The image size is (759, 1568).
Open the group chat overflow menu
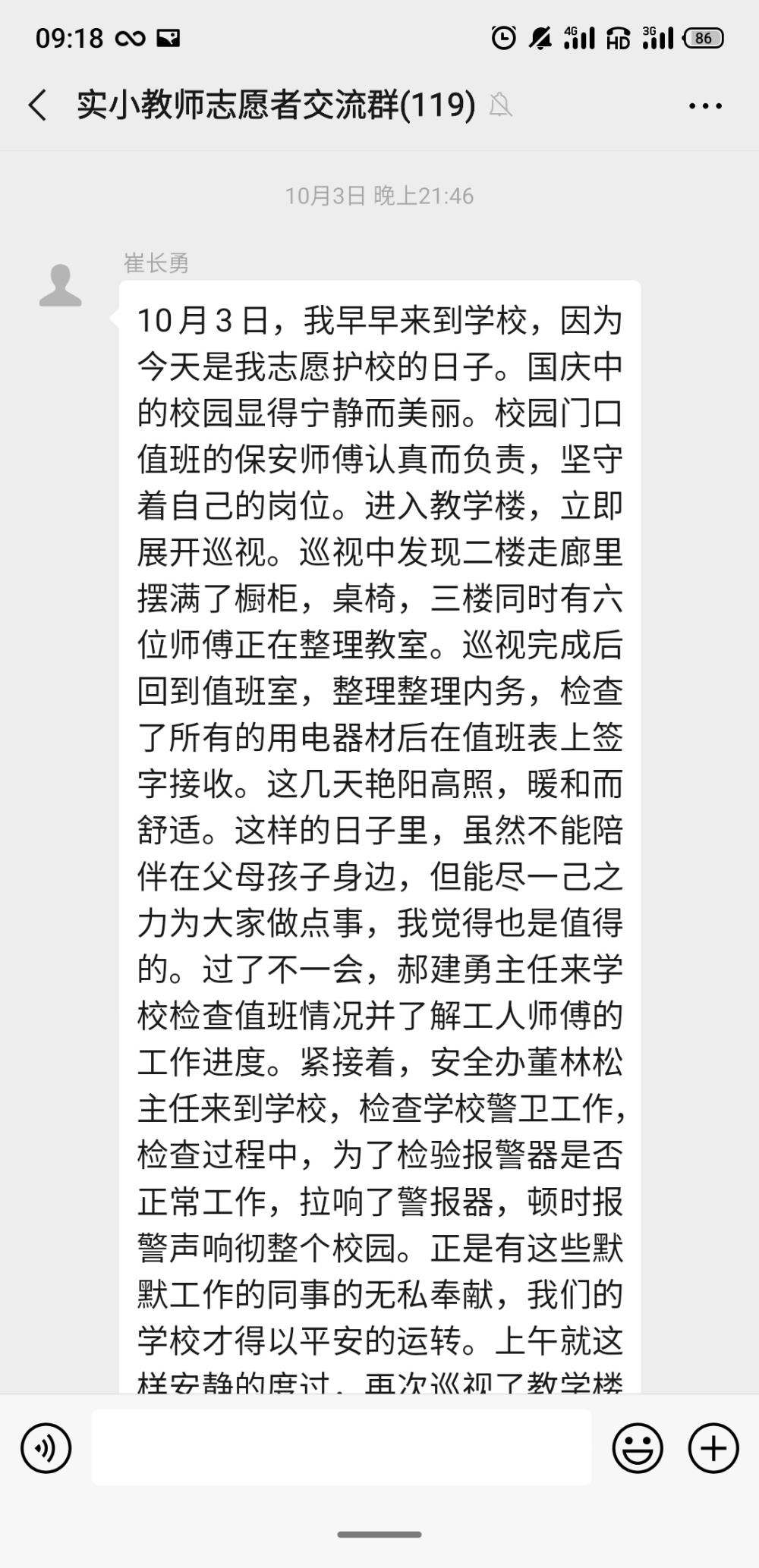pos(705,105)
